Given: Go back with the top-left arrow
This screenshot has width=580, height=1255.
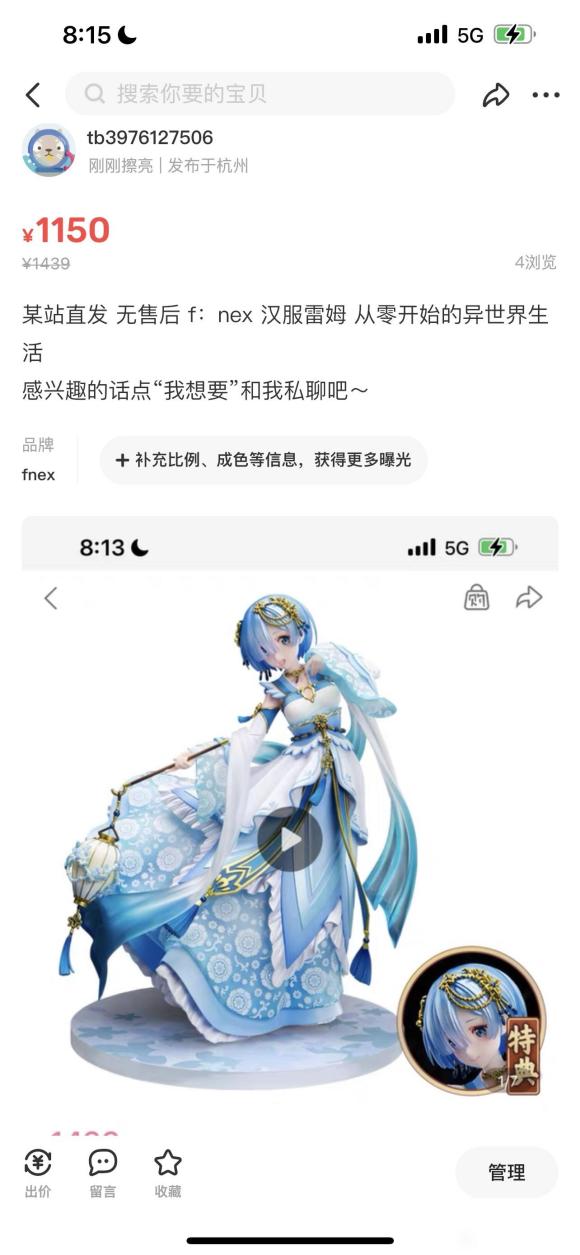Looking at the screenshot, I should [x=33, y=95].
